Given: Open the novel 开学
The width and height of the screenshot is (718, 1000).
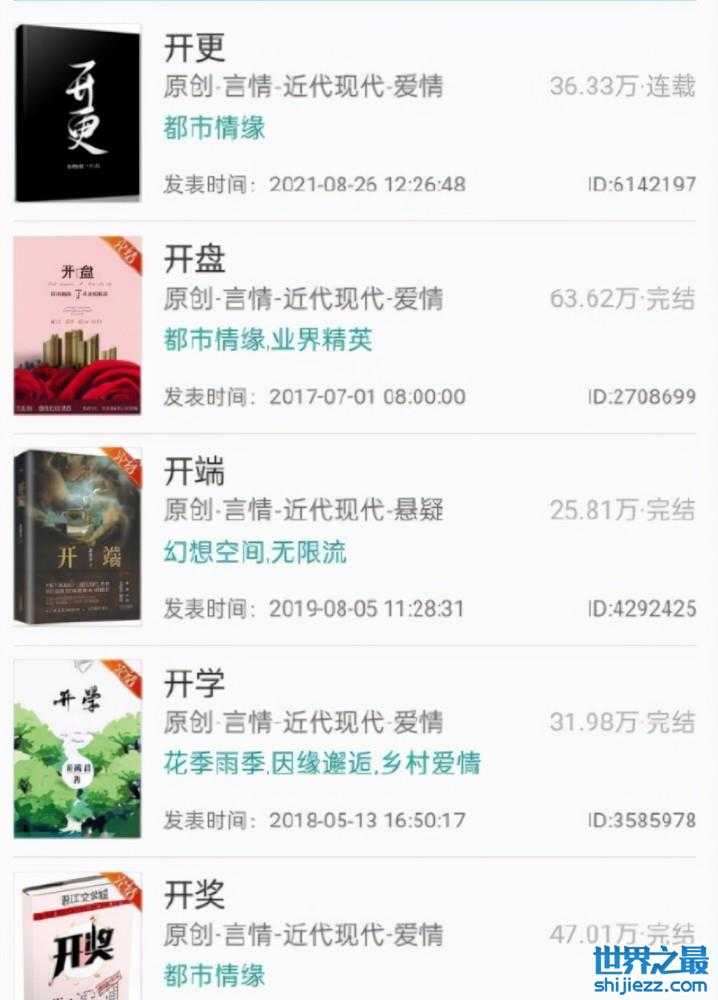Looking at the screenshot, I should tap(195, 684).
